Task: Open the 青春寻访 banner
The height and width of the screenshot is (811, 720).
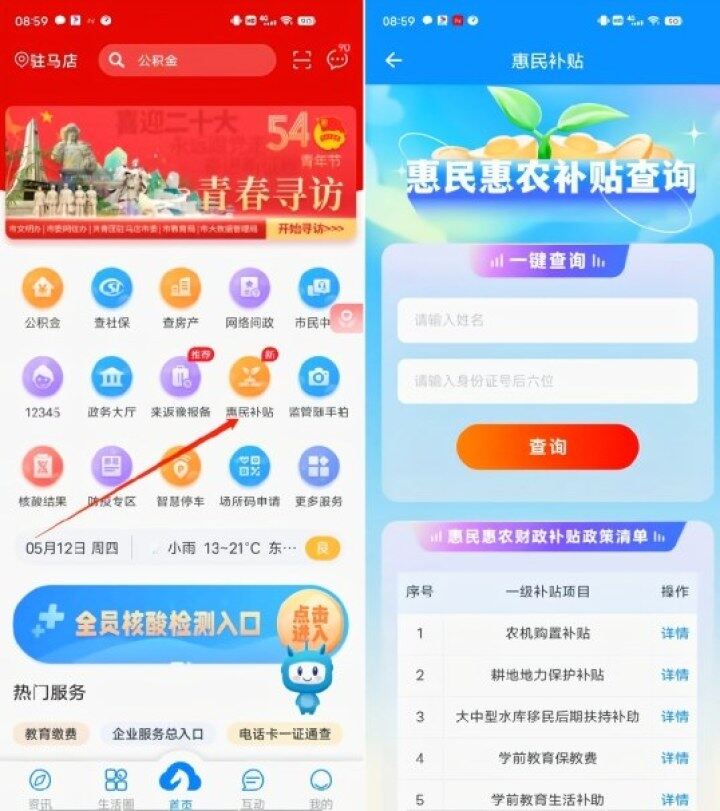Action: pos(180,172)
